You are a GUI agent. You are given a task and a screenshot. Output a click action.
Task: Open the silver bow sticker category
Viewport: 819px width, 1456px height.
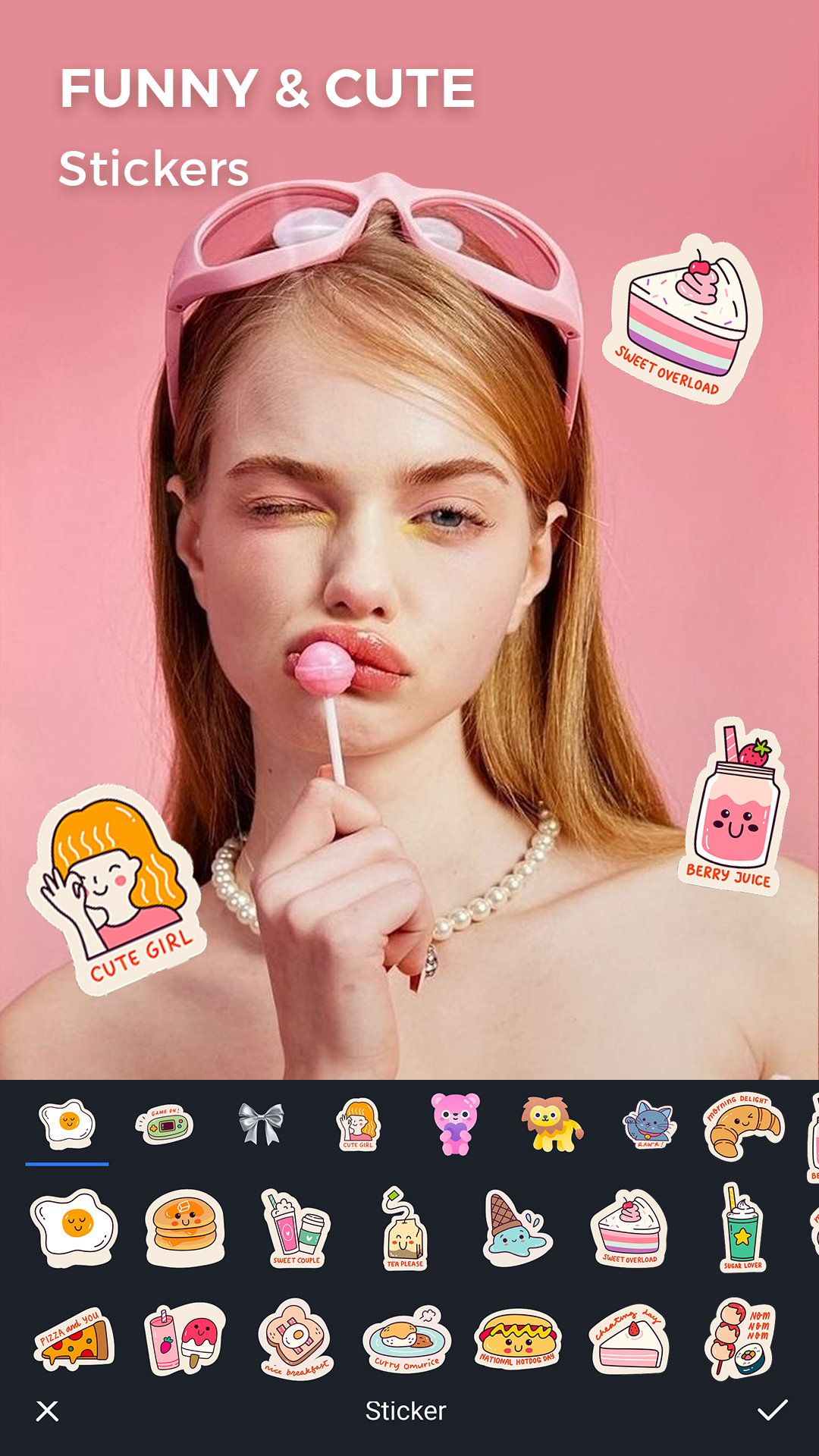[261, 1125]
